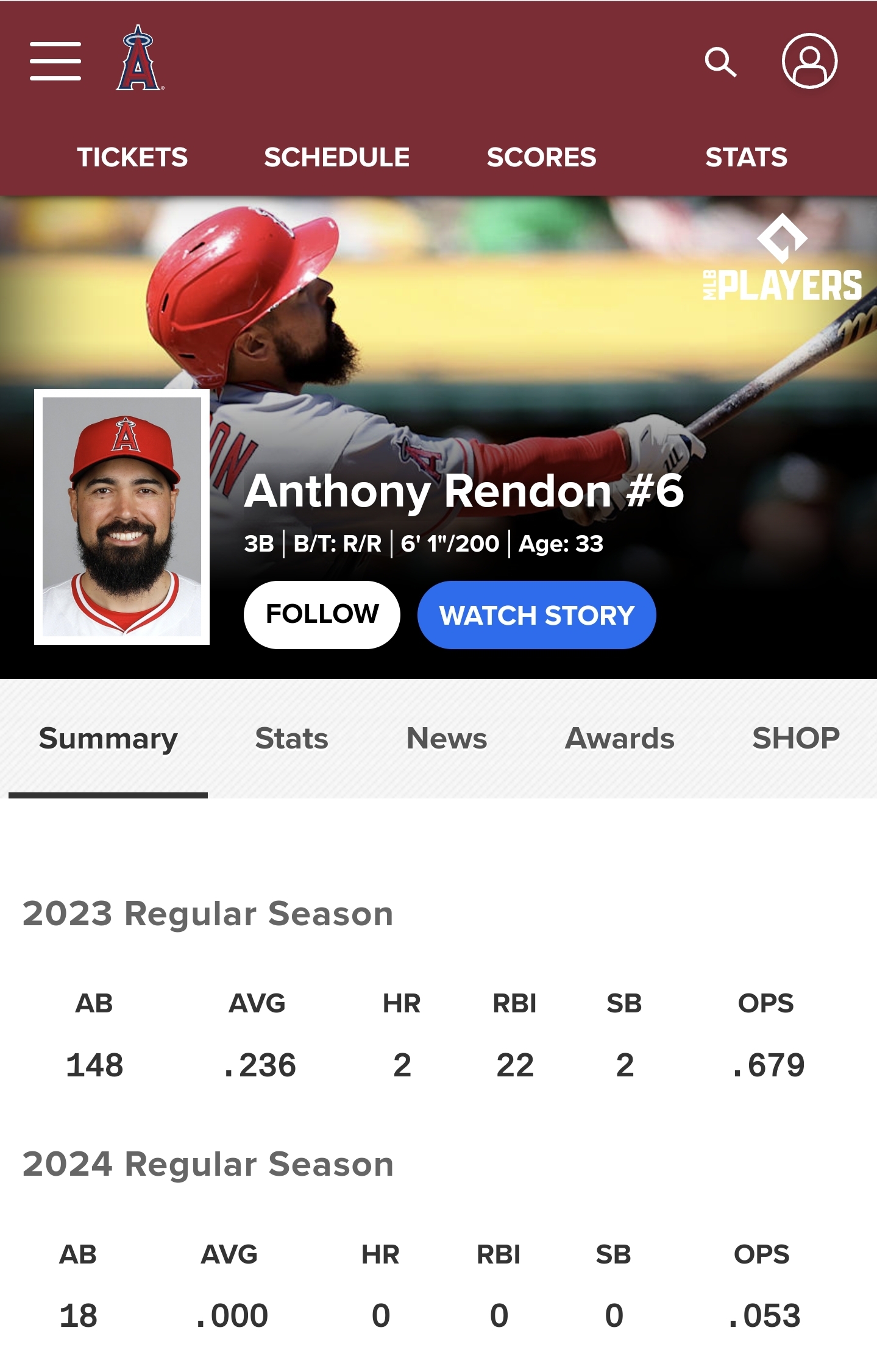Open the search icon
The width and height of the screenshot is (877, 1372).
point(720,62)
